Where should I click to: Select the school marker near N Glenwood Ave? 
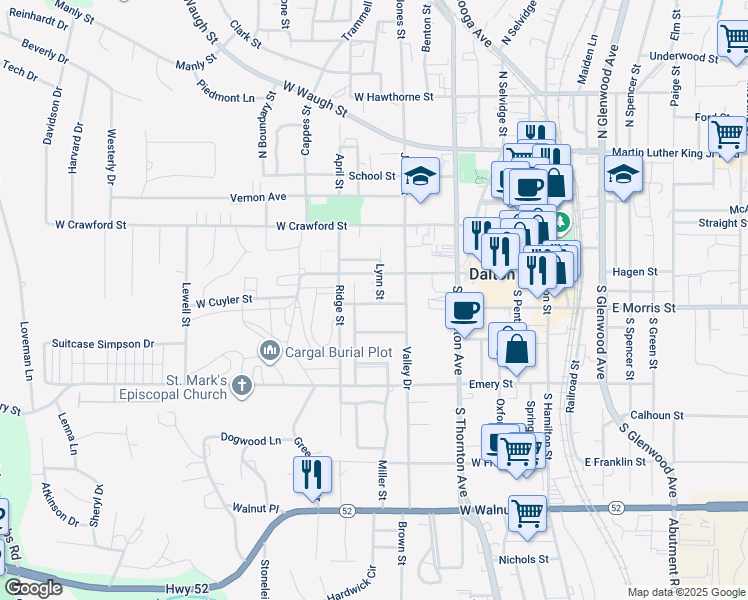pyautogui.click(x=623, y=176)
